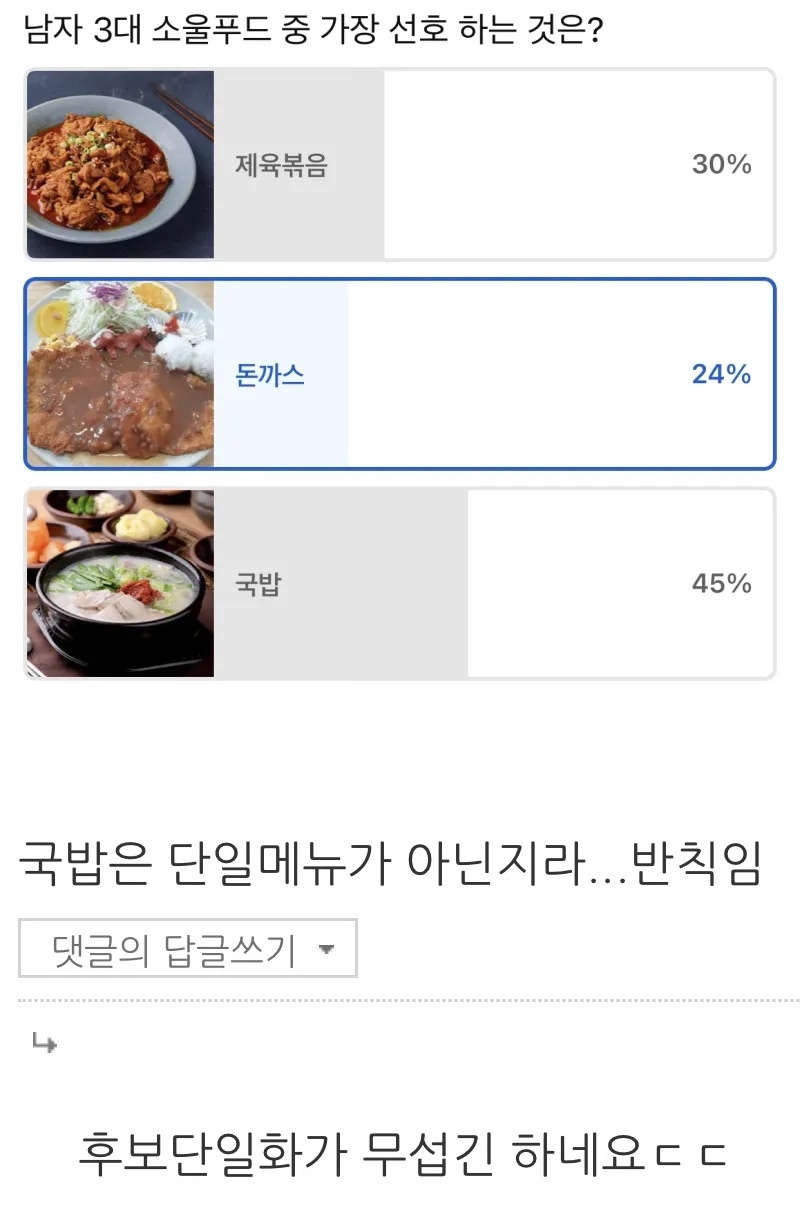This screenshot has width=801, height=1218.
Task: Vote for the 제육볶음 poll option
Action: coord(400,165)
